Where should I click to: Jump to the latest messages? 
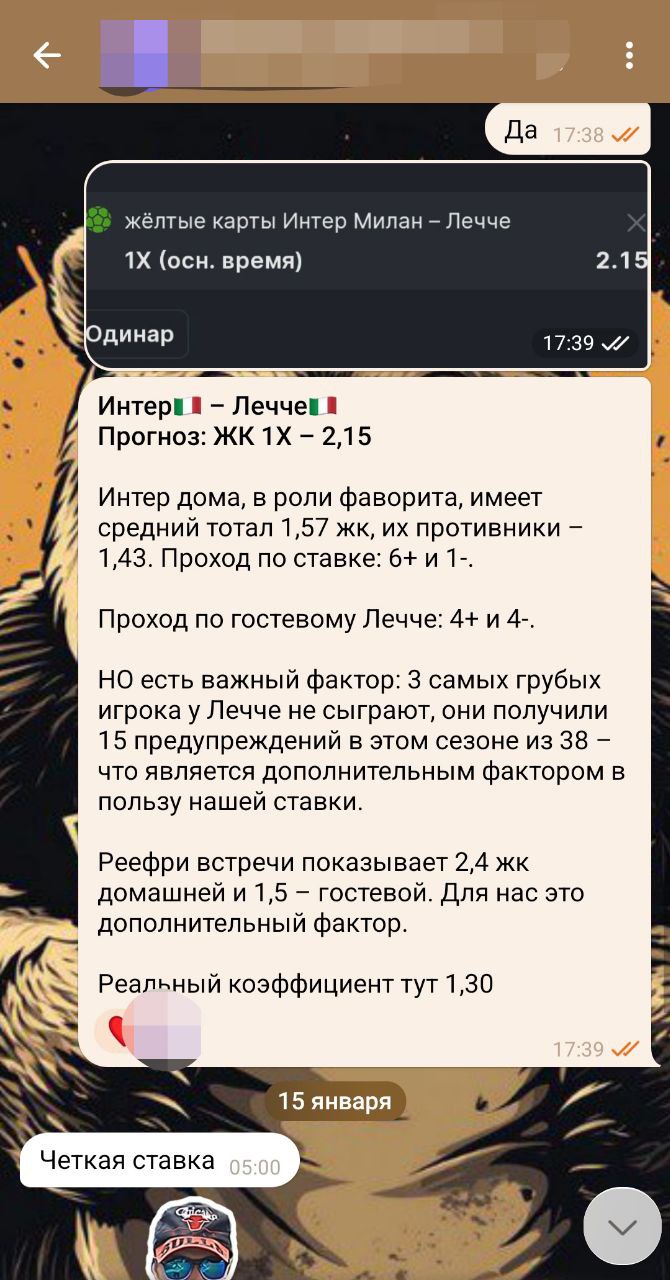click(x=622, y=1227)
